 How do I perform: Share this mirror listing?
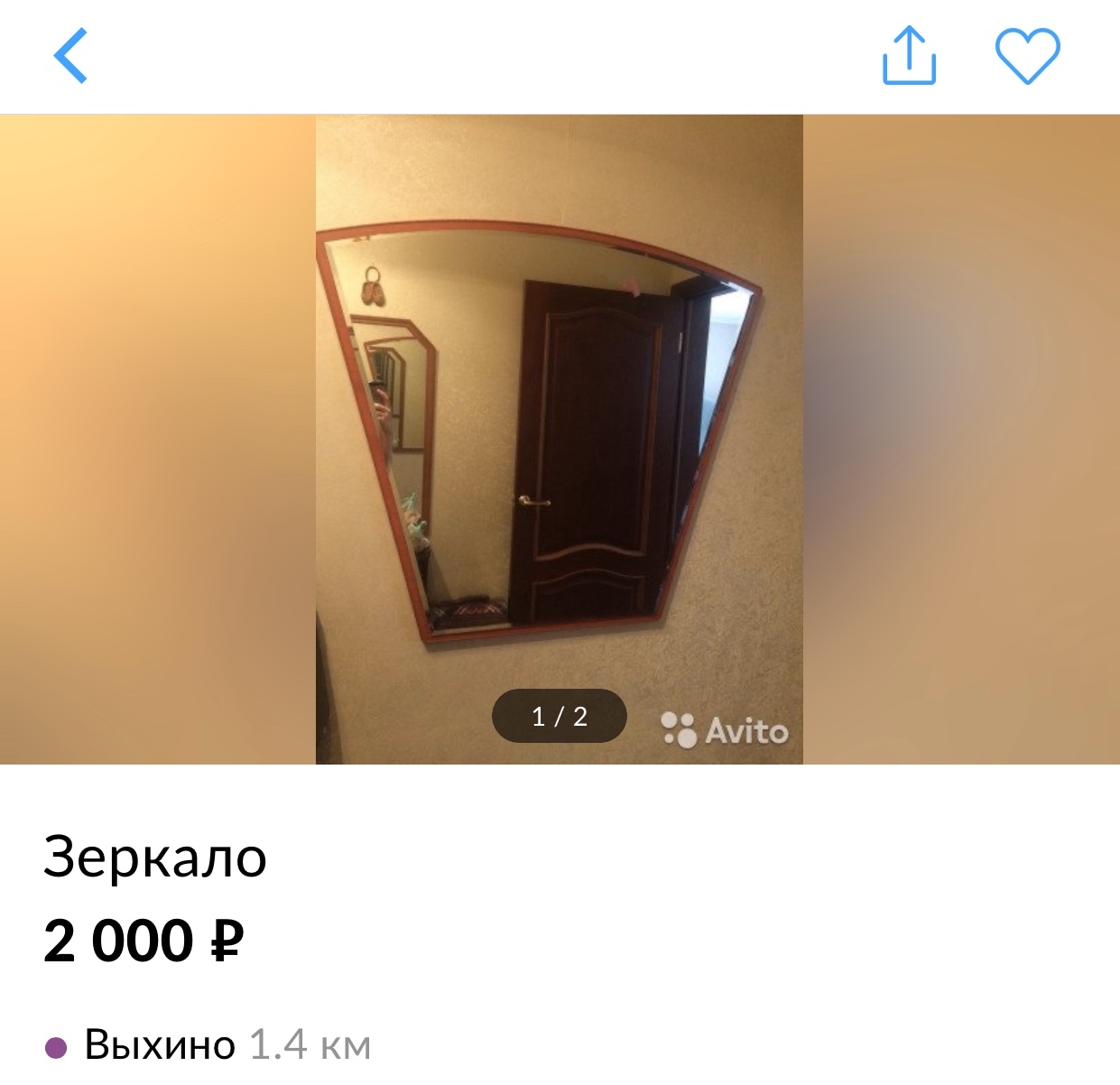point(909,56)
